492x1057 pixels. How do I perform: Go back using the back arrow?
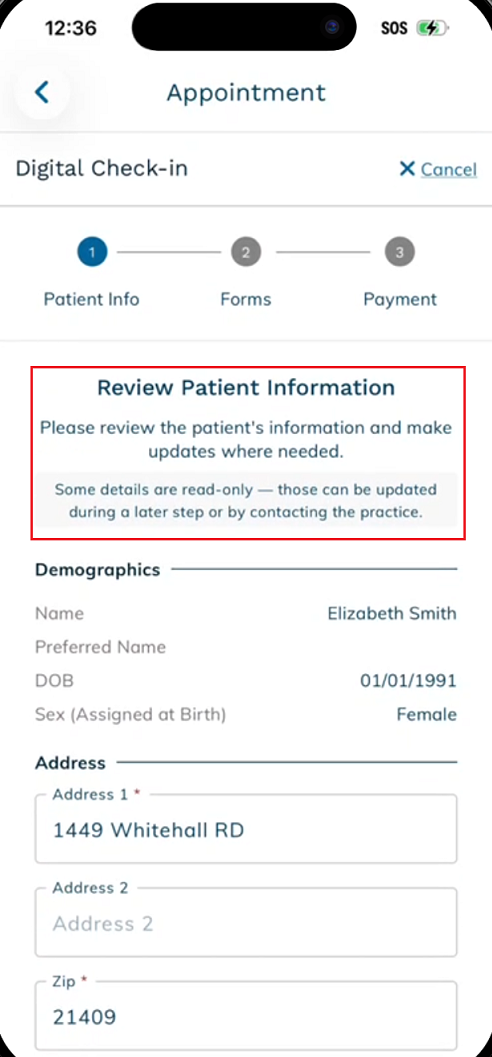click(42, 92)
